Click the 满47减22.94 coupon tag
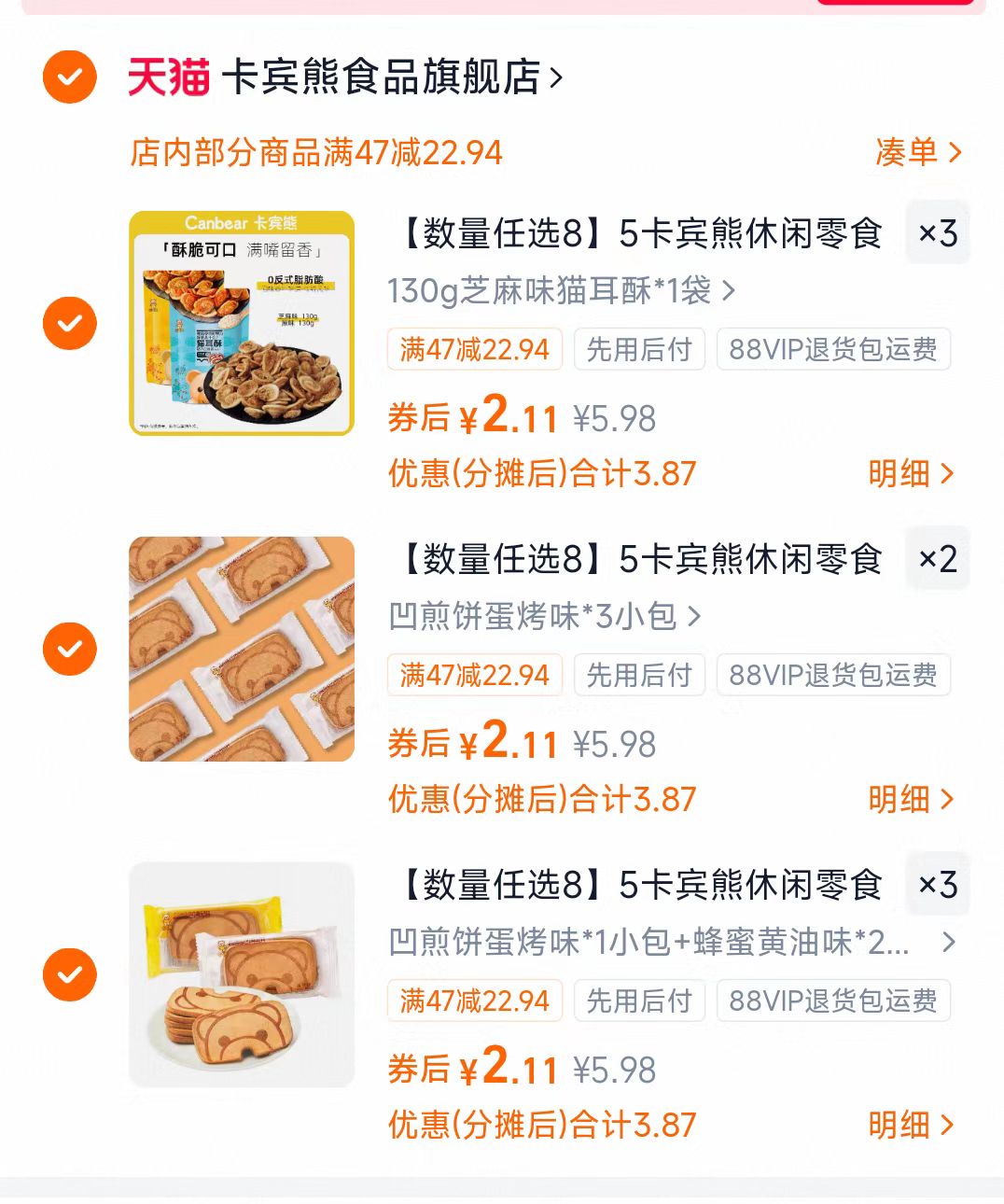 (x=474, y=349)
